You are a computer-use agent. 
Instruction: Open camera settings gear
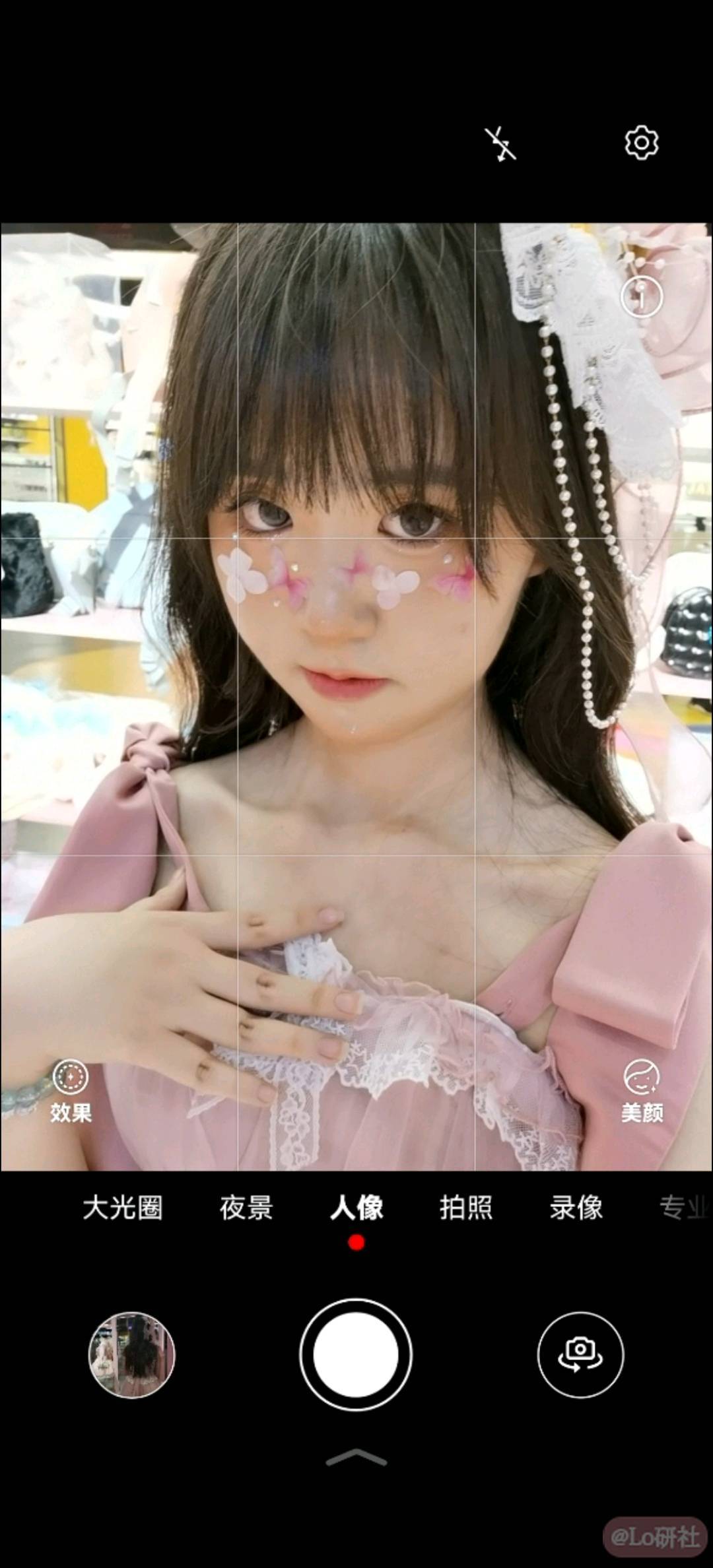pyautogui.click(x=641, y=143)
